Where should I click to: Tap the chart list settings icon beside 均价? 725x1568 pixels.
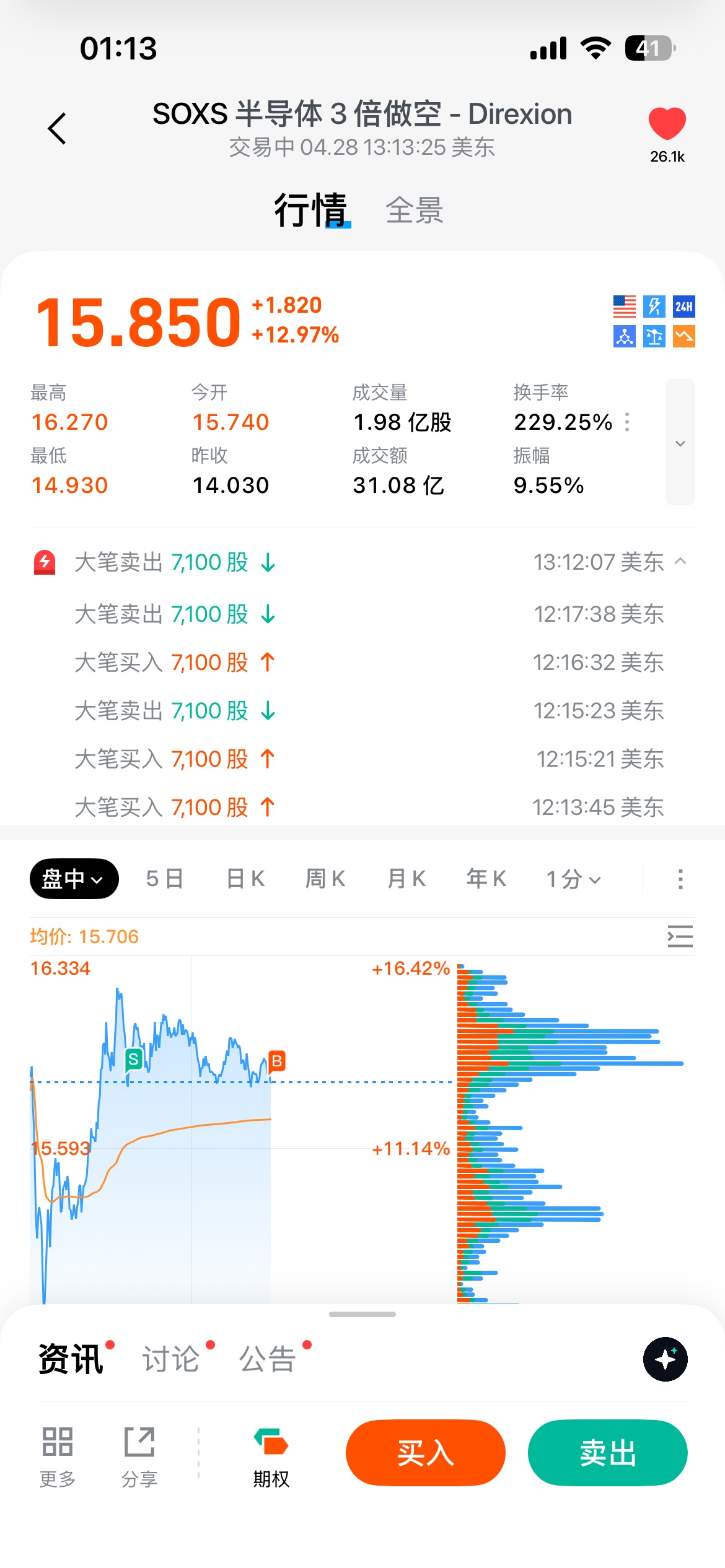pyautogui.click(x=680, y=936)
